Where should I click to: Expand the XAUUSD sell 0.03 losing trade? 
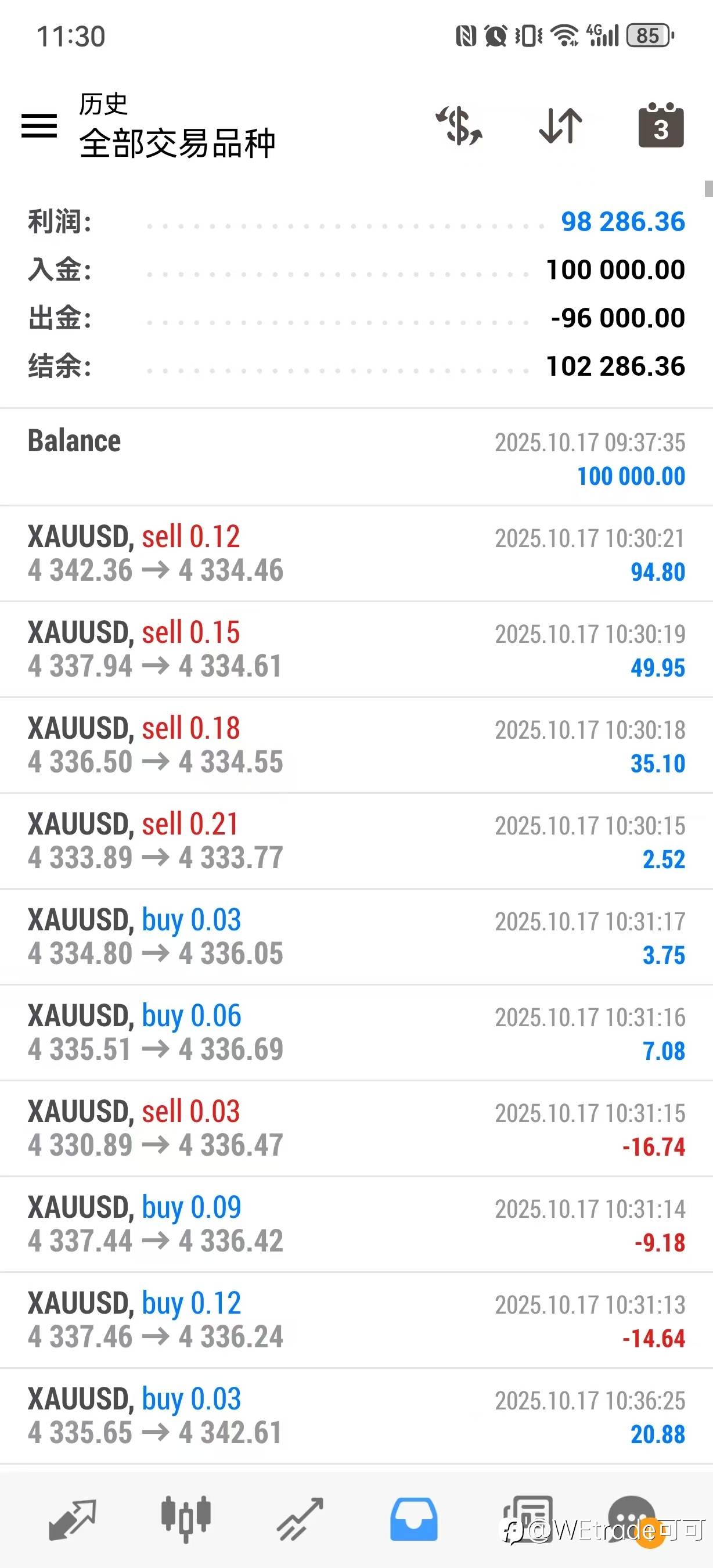pos(356,1128)
